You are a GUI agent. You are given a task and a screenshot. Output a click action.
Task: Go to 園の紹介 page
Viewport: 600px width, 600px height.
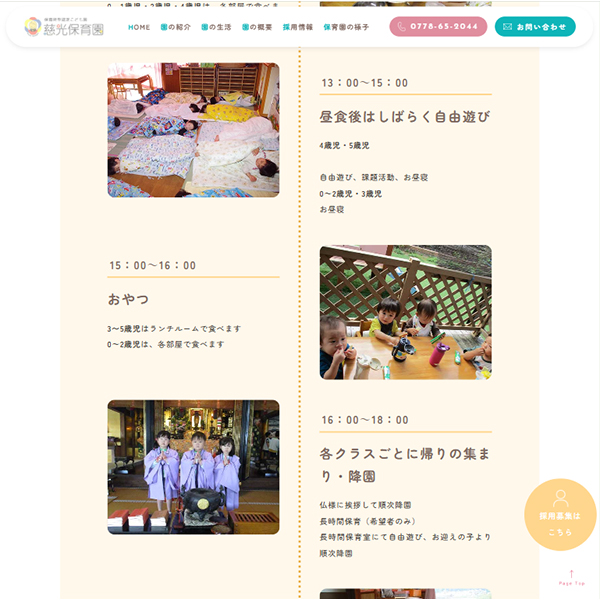[x=175, y=27]
